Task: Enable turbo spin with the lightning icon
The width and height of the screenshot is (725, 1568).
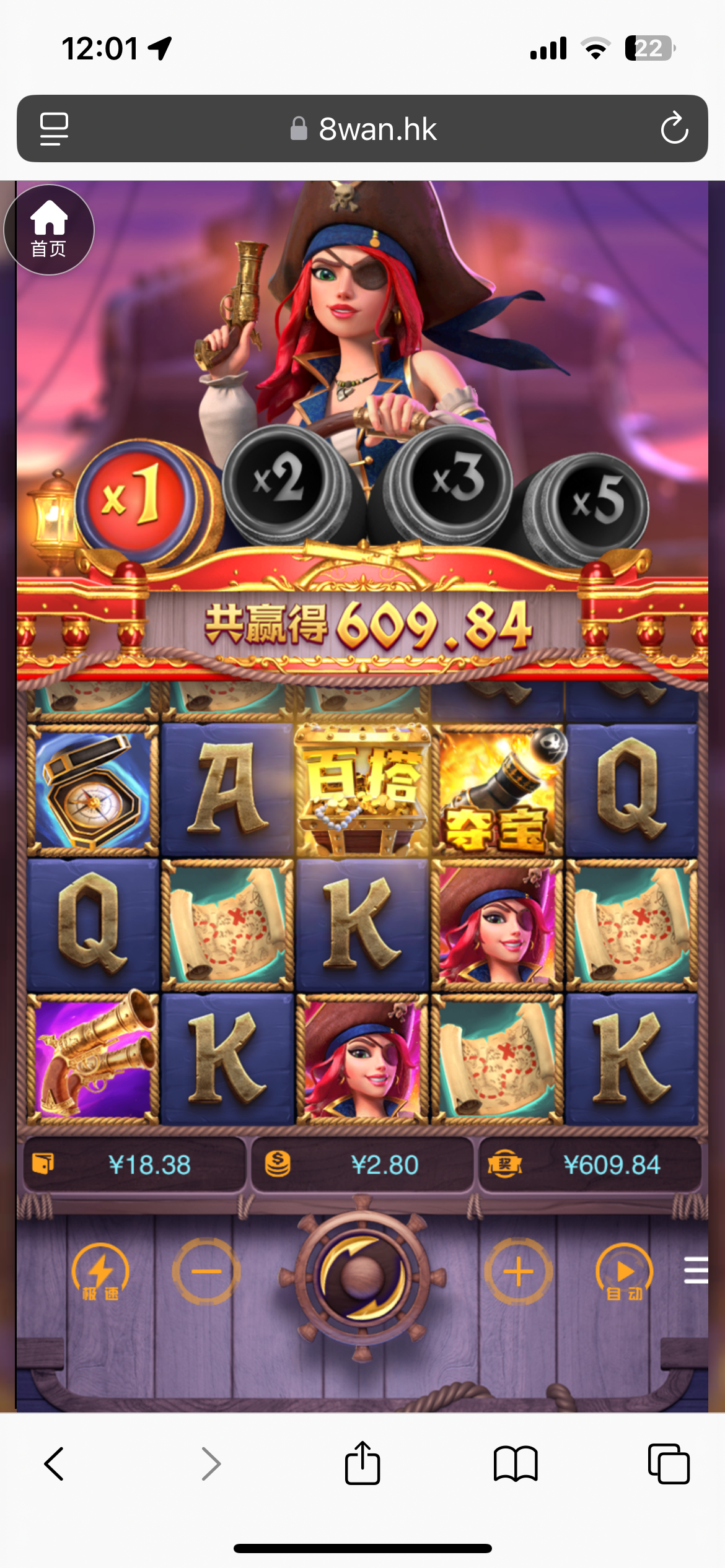Action: pos(100,1273)
